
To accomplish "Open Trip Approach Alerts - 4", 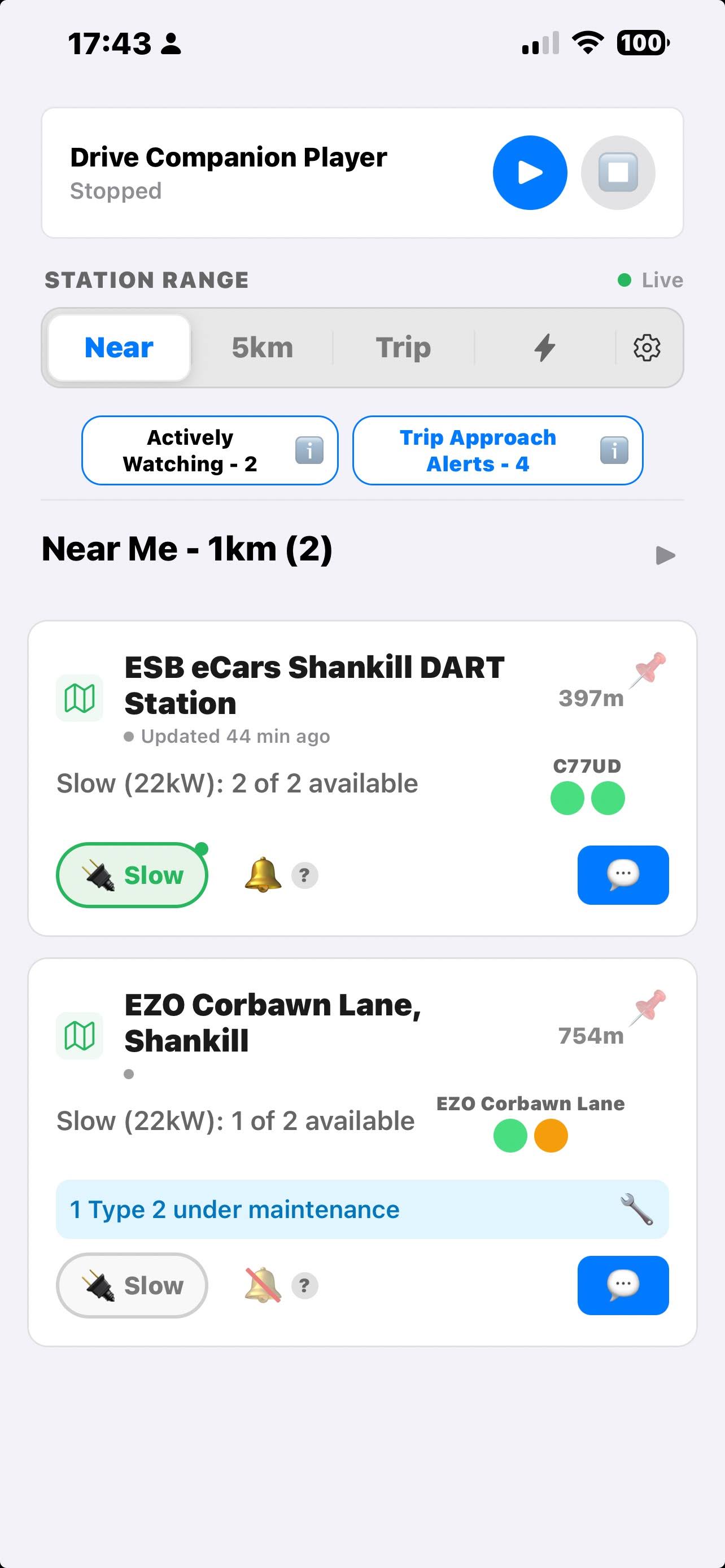I will pyautogui.click(x=477, y=450).
